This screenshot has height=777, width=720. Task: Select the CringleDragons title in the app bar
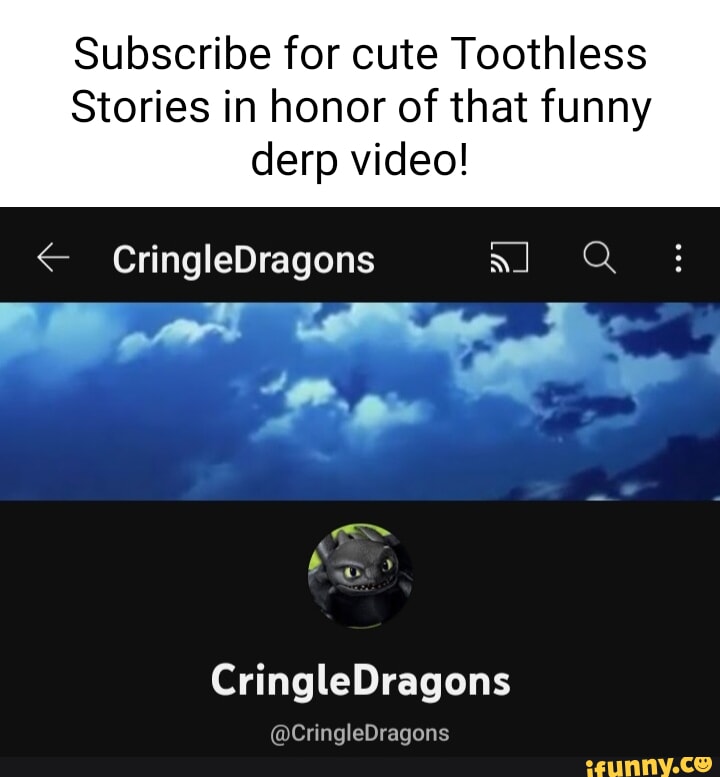[x=244, y=257]
